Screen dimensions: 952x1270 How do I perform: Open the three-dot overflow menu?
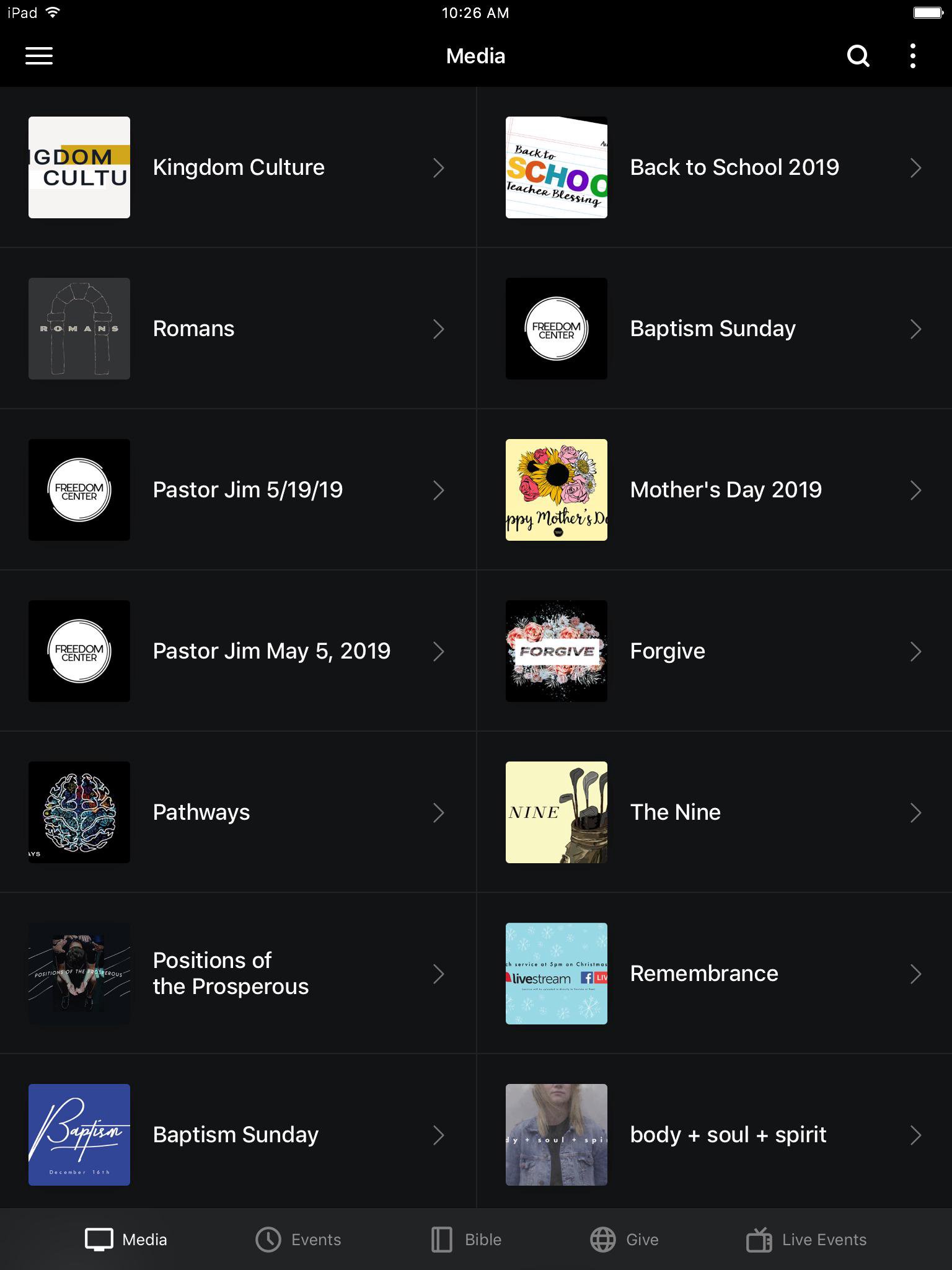click(x=912, y=56)
